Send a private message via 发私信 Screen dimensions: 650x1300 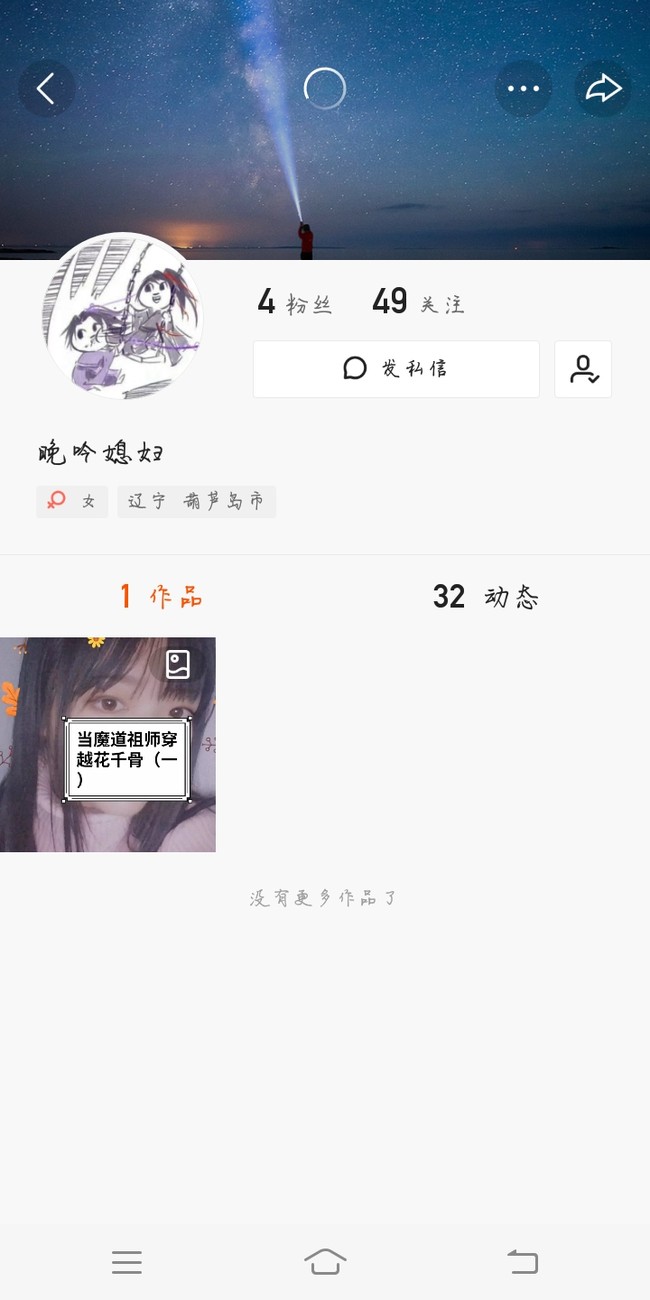click(x=396, y=369)
